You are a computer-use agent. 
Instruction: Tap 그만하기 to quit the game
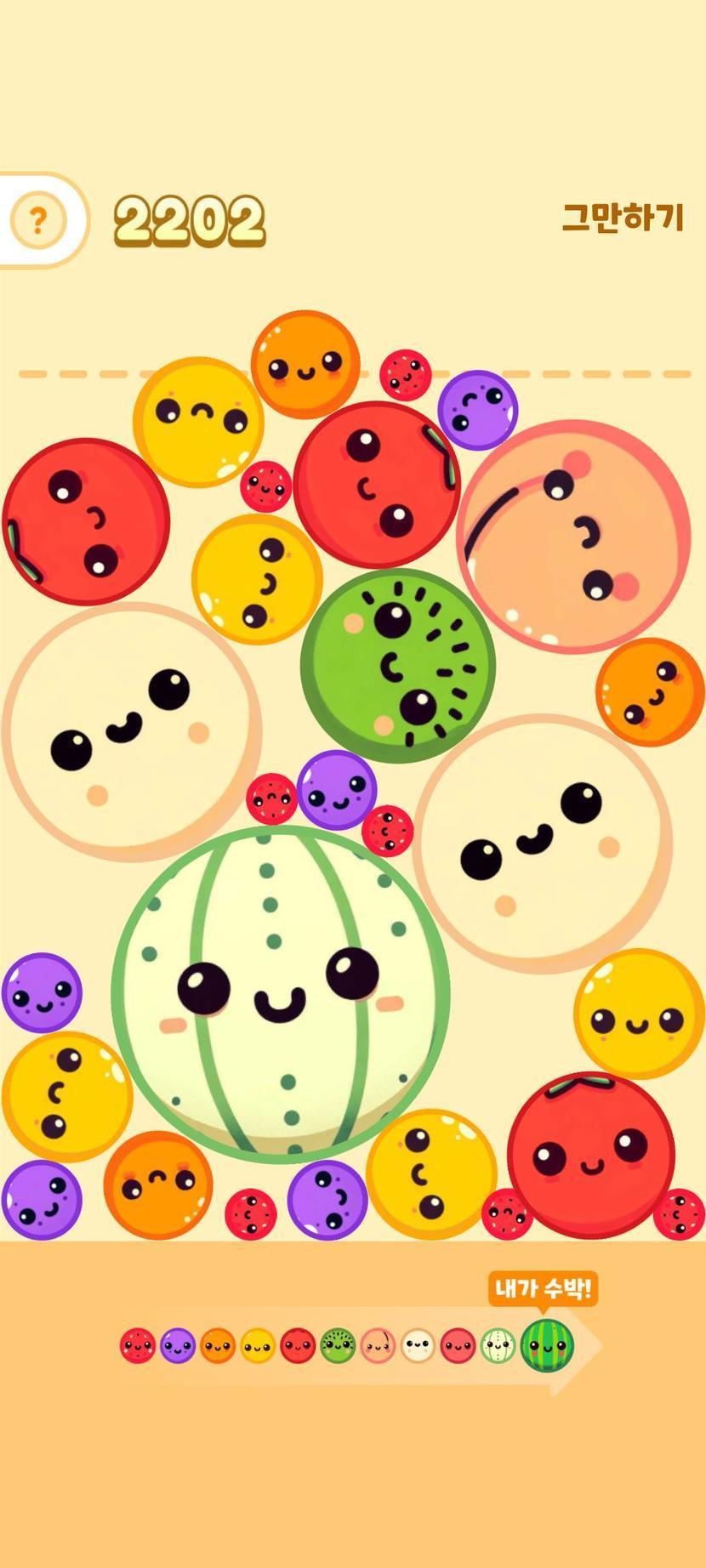(x=623, y=218)
